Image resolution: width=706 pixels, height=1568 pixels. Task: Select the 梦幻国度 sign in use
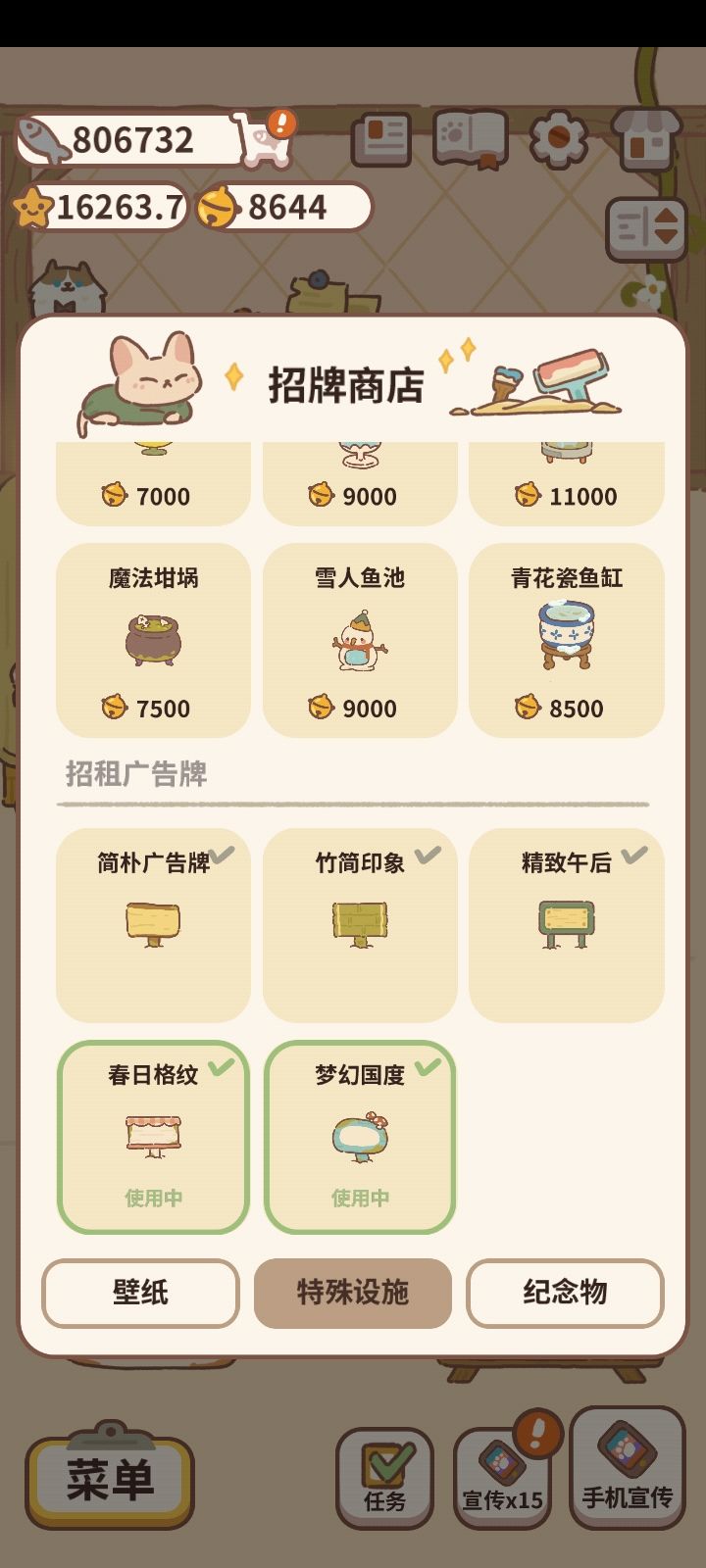[x=360, y=1137]
